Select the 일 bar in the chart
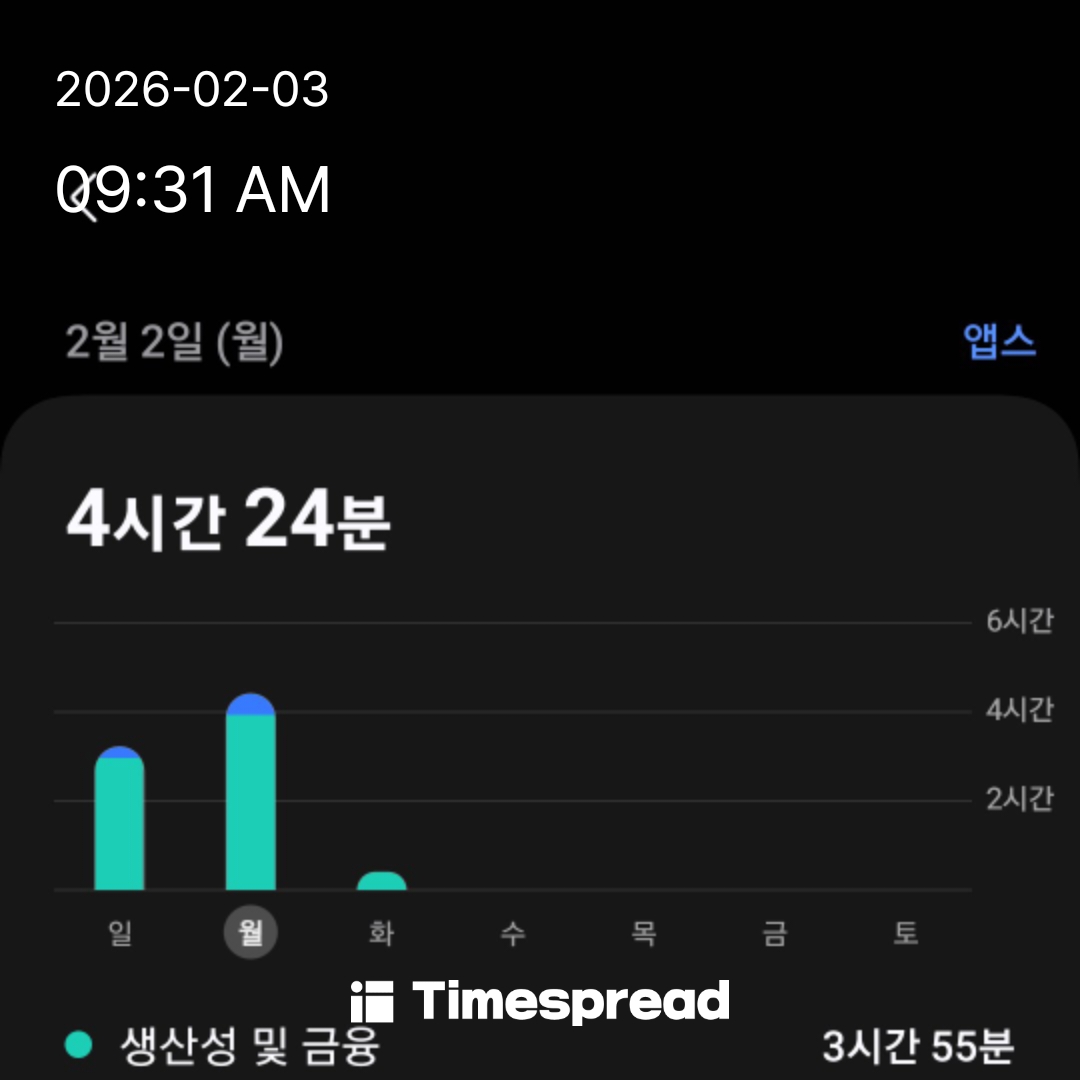This screenshot has height=1080, width=1080. 119,820
